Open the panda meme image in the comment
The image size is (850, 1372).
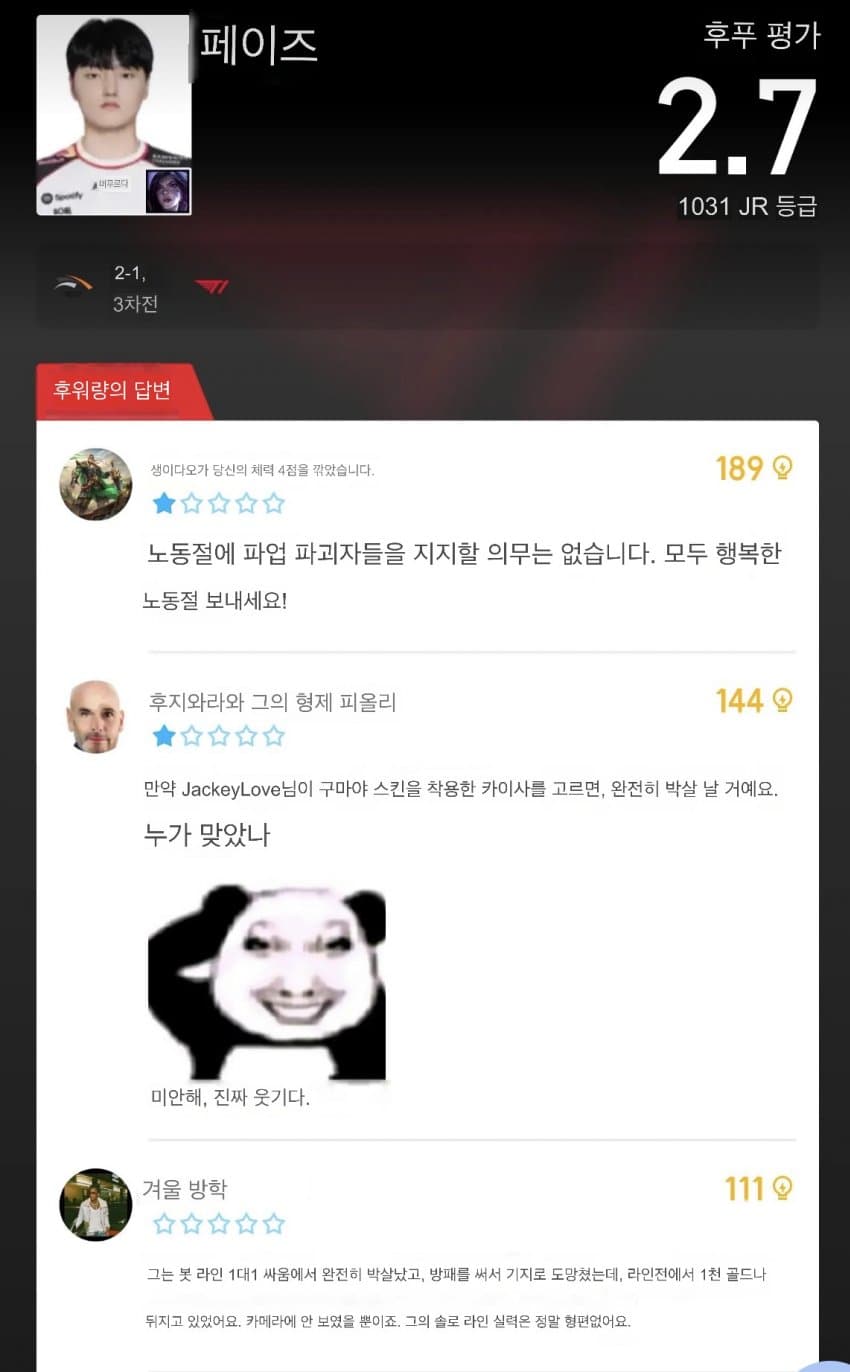[x=267, y=983]
